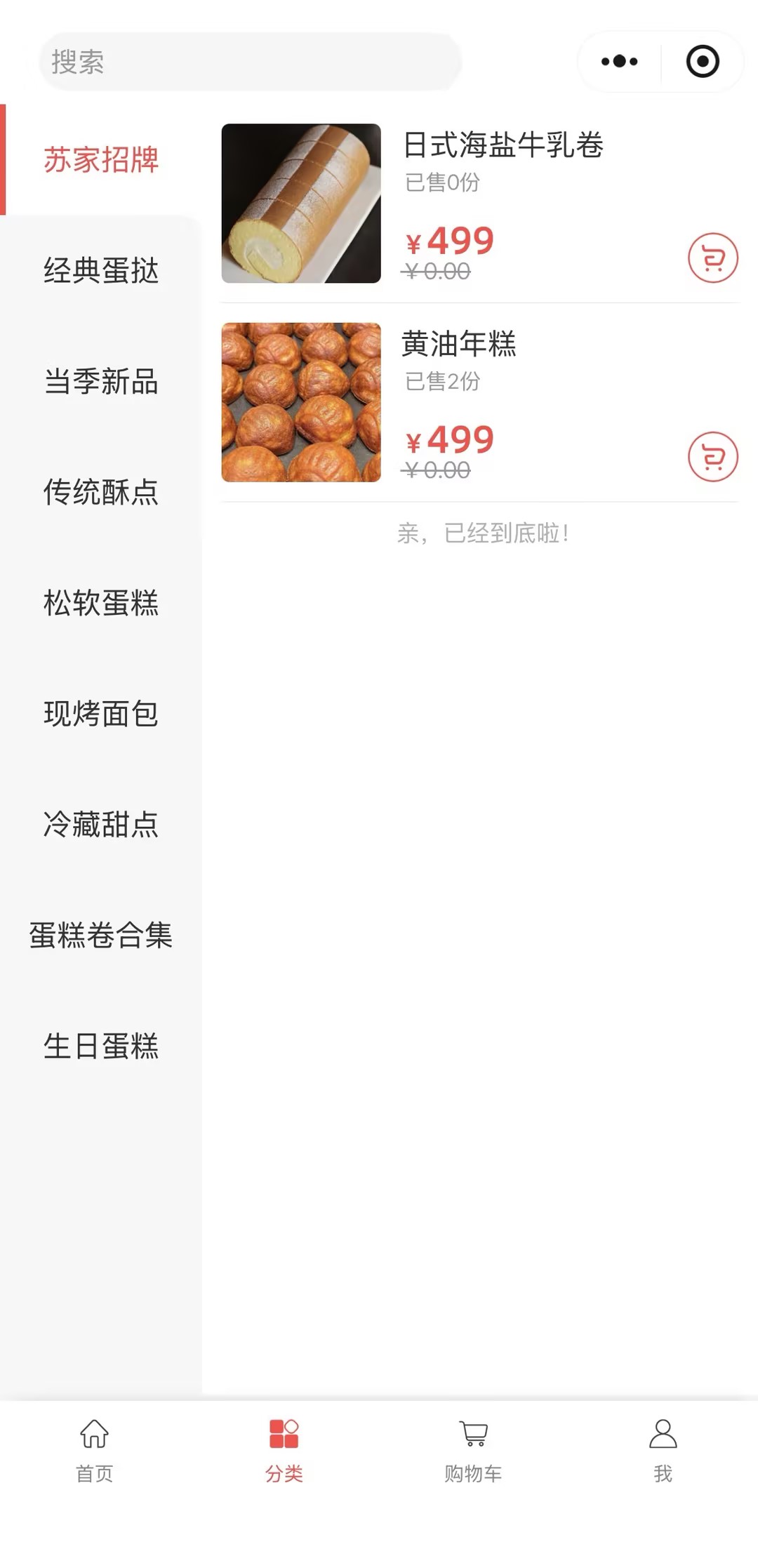
Task: Go to the 首页 tab
Action: (95, 1450)
